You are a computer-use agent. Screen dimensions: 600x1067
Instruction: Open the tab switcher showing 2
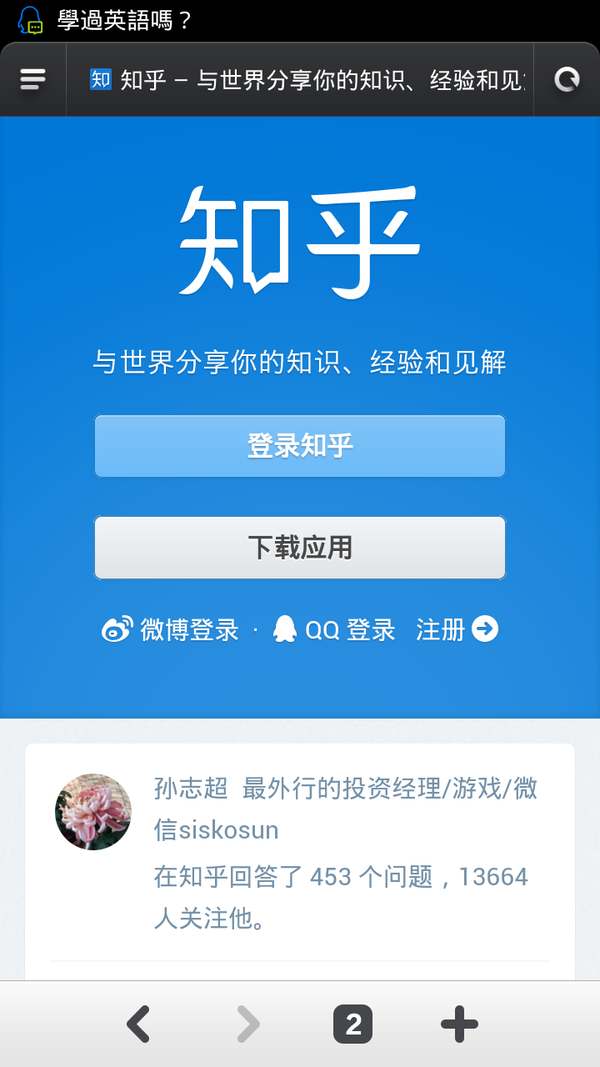353,1024
